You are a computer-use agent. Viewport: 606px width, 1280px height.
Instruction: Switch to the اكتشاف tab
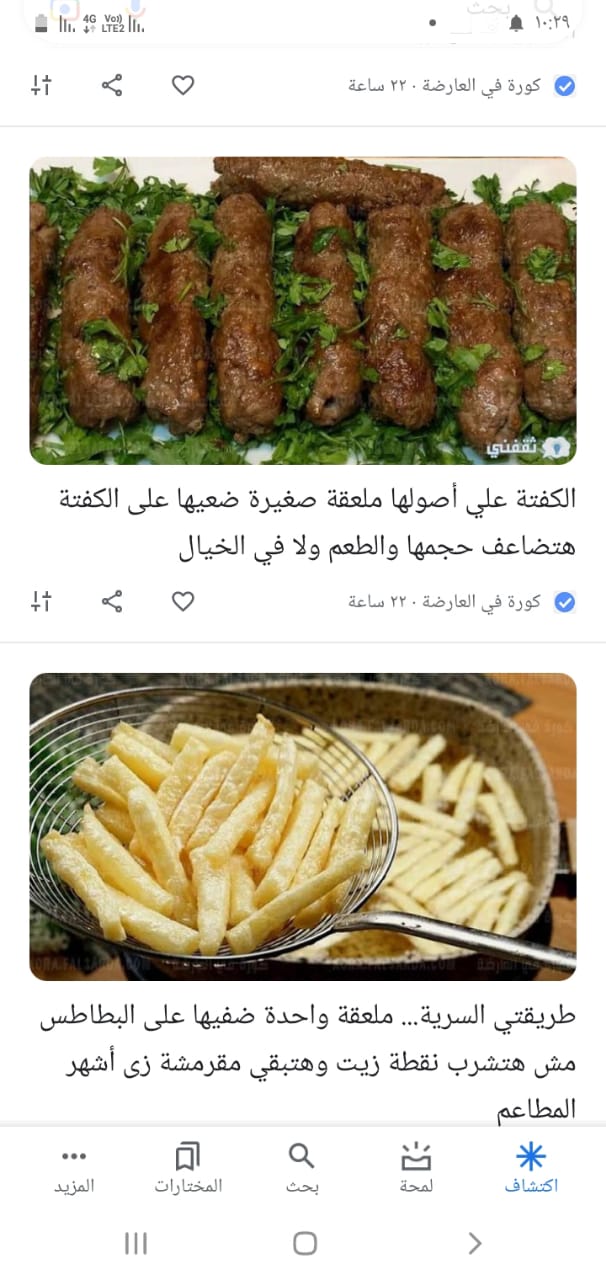point(531,1168)
